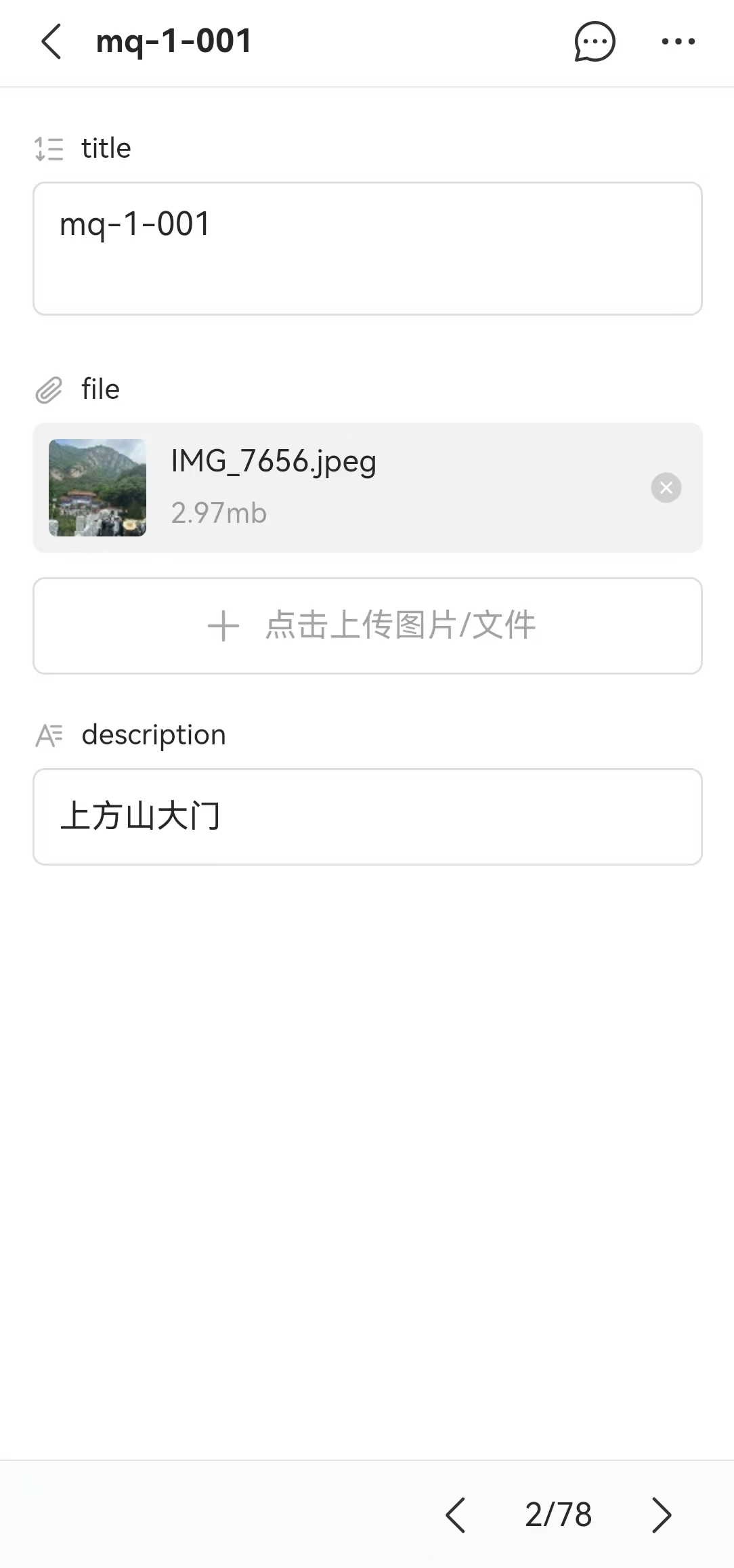Click the 2.97mb file size label
The height and width of the screenshot is (1568, 734).
click(218, 513)
